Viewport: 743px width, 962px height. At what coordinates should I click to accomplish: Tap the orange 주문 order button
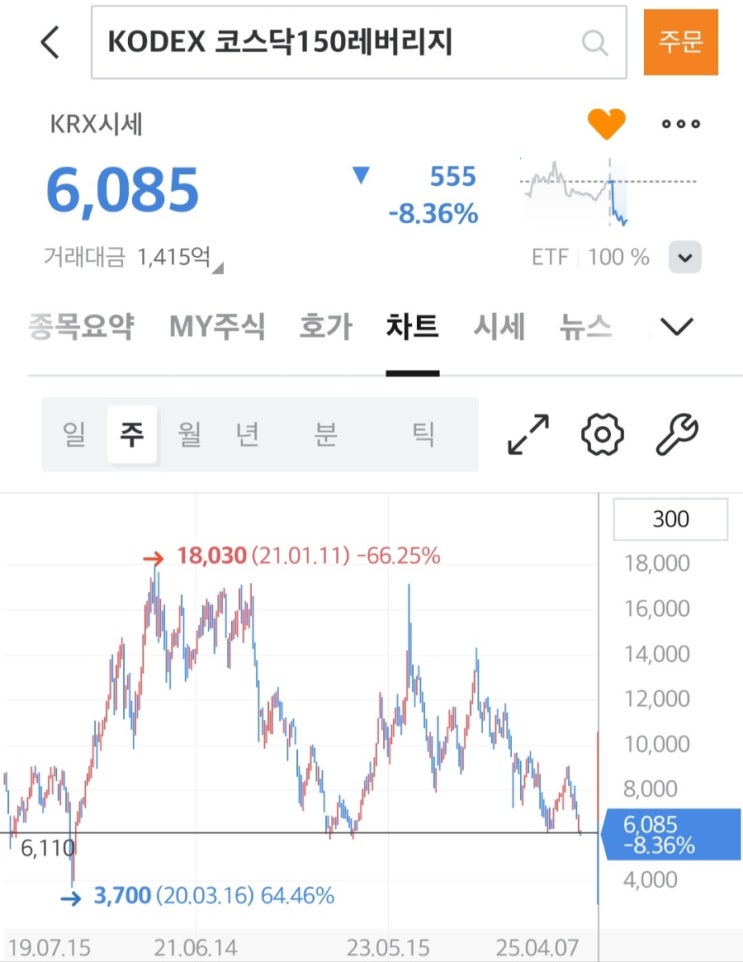pyautogui.click(x=680, y=42)
